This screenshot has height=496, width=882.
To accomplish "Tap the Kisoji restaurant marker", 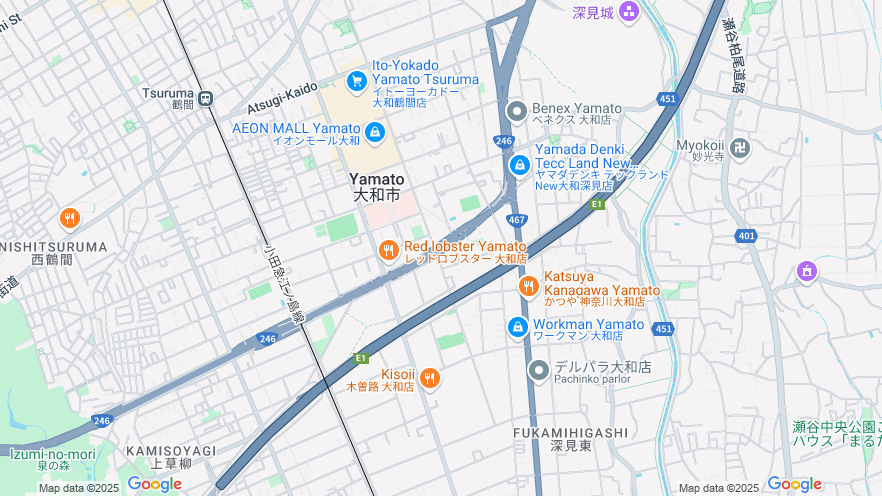I will [x=429, y=377].
